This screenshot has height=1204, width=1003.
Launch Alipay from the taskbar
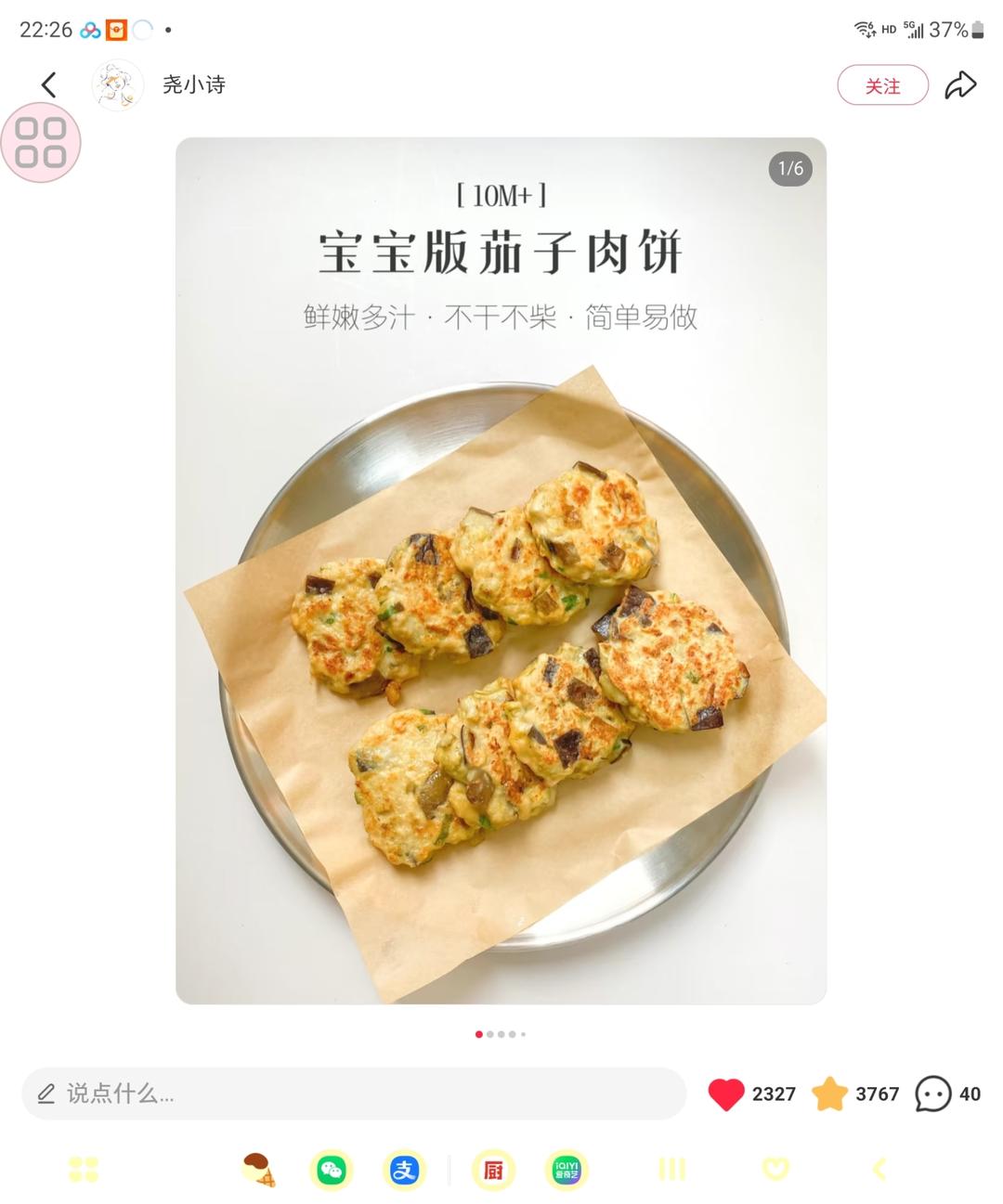404,1170
